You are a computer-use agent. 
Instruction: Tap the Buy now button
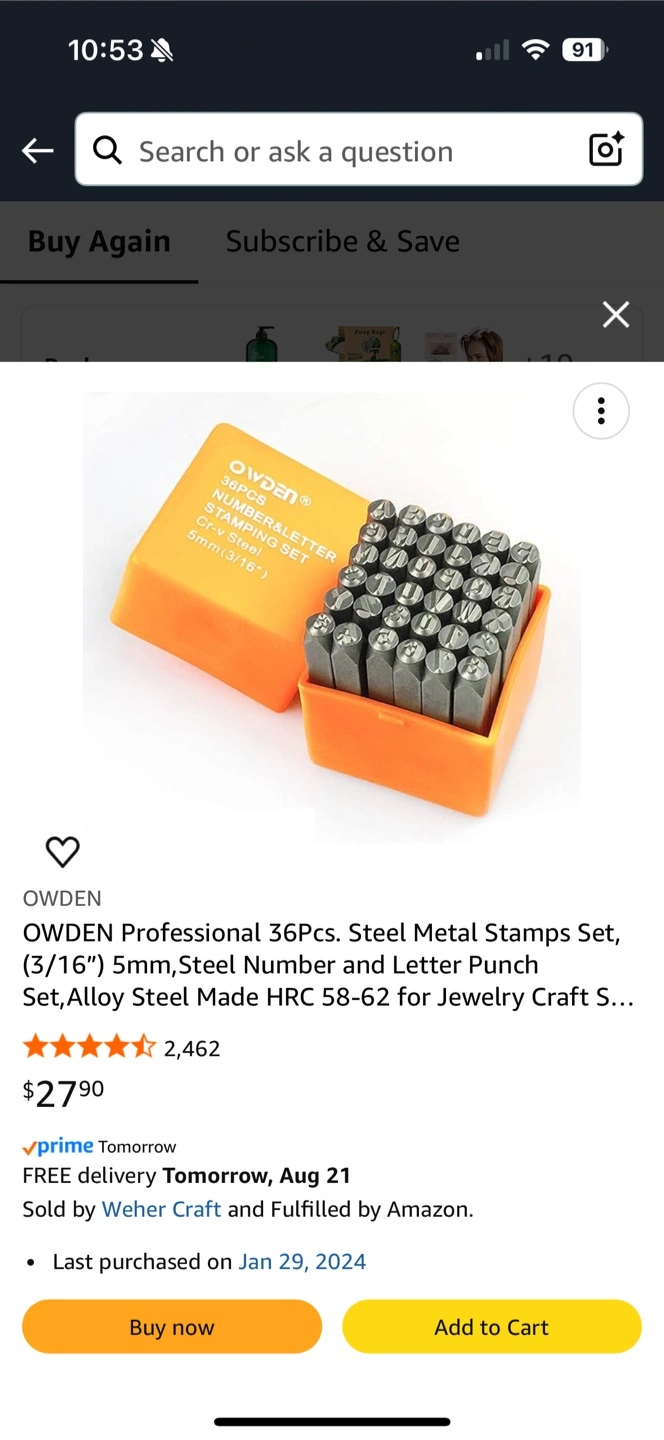[x=172, y=1327]
